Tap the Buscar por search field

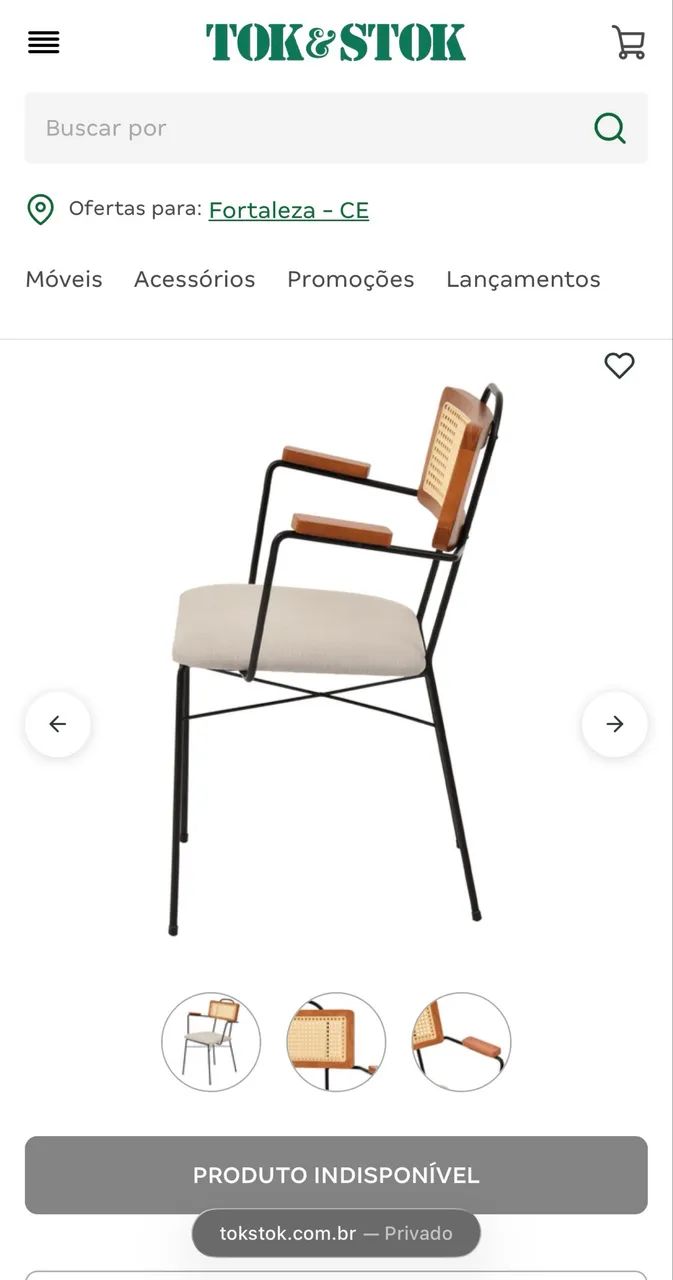tap(336, 128)
